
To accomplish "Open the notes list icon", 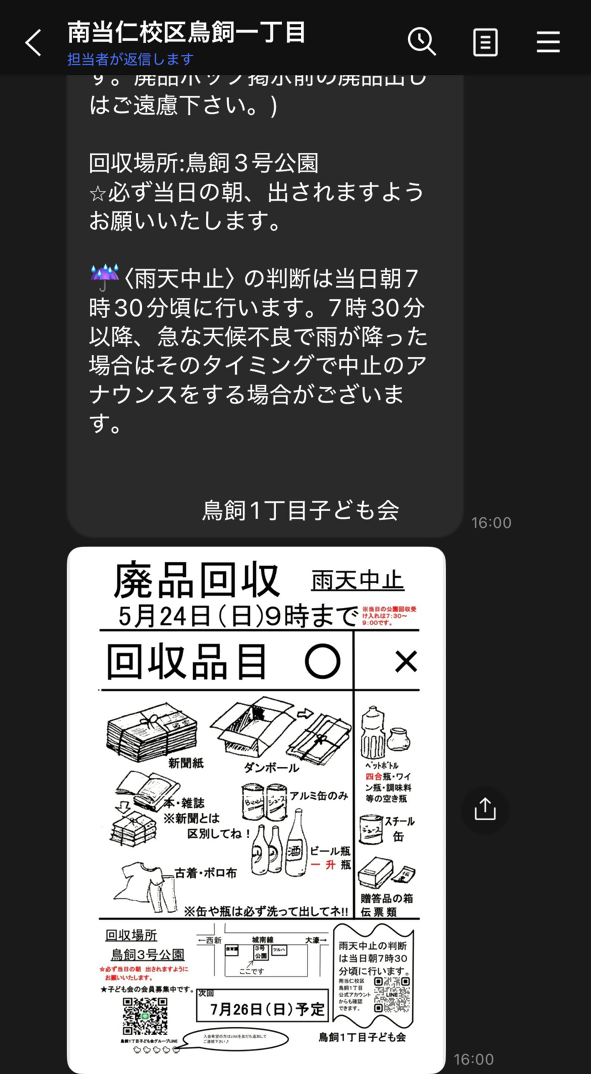I will point(486,42).
